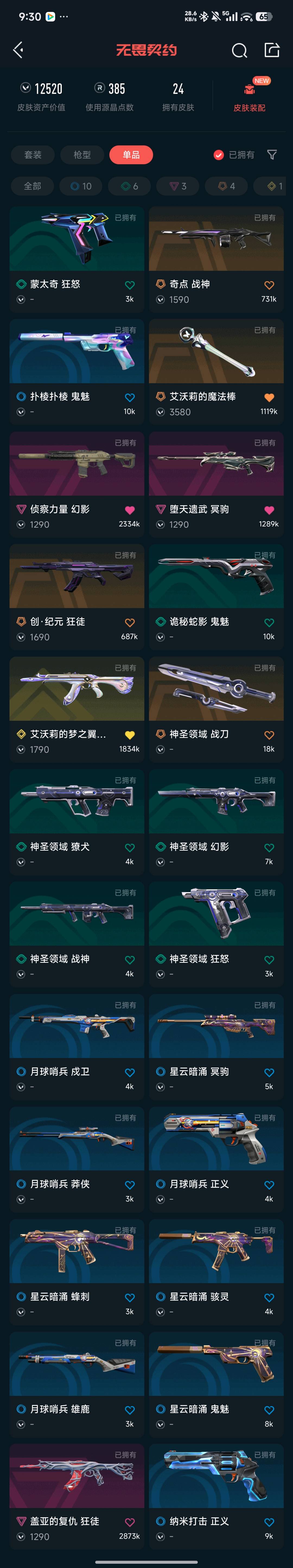Share this skin collection page
The height and width of the screenshot is (1568, 293).
coord(272,50)
